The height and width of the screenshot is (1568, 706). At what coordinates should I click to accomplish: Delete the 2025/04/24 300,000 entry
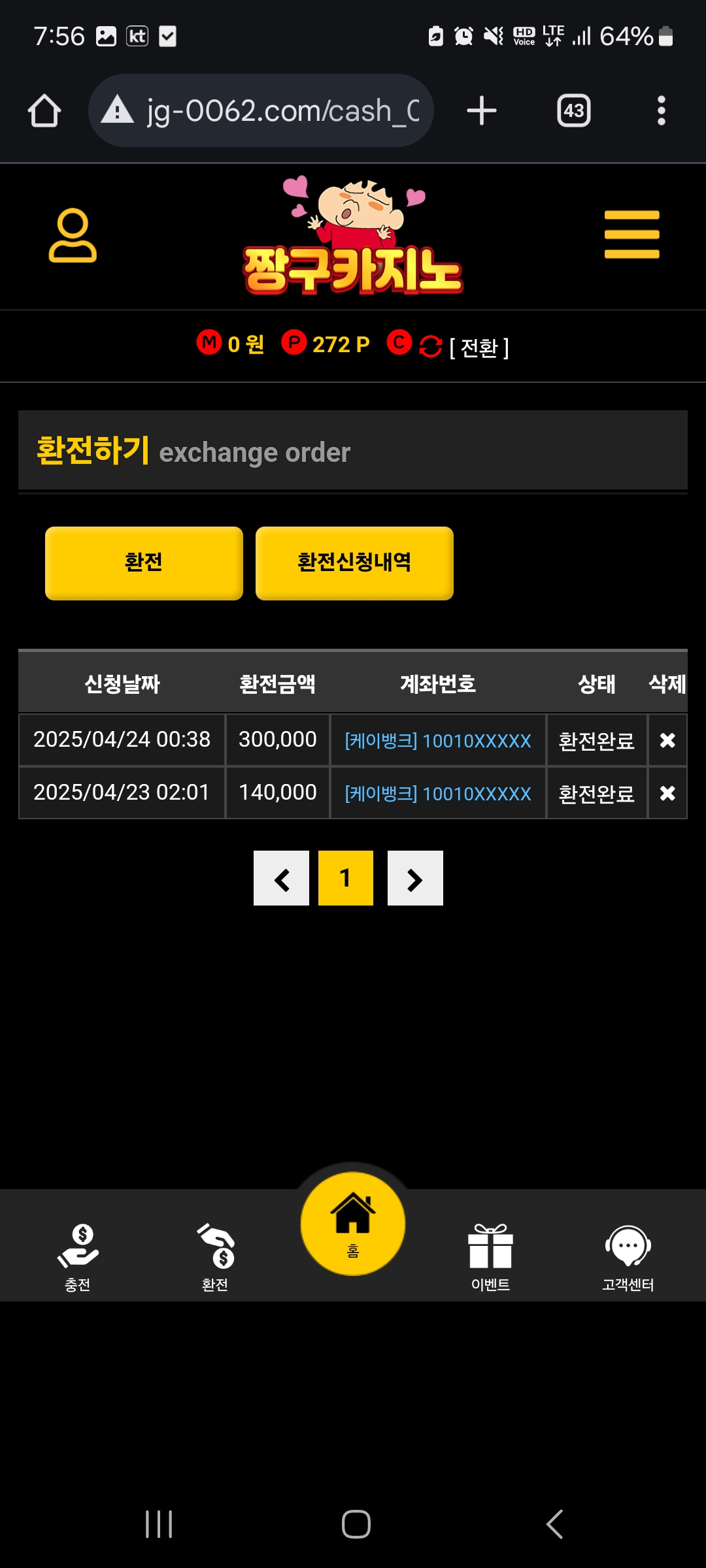tap(667, 740)
